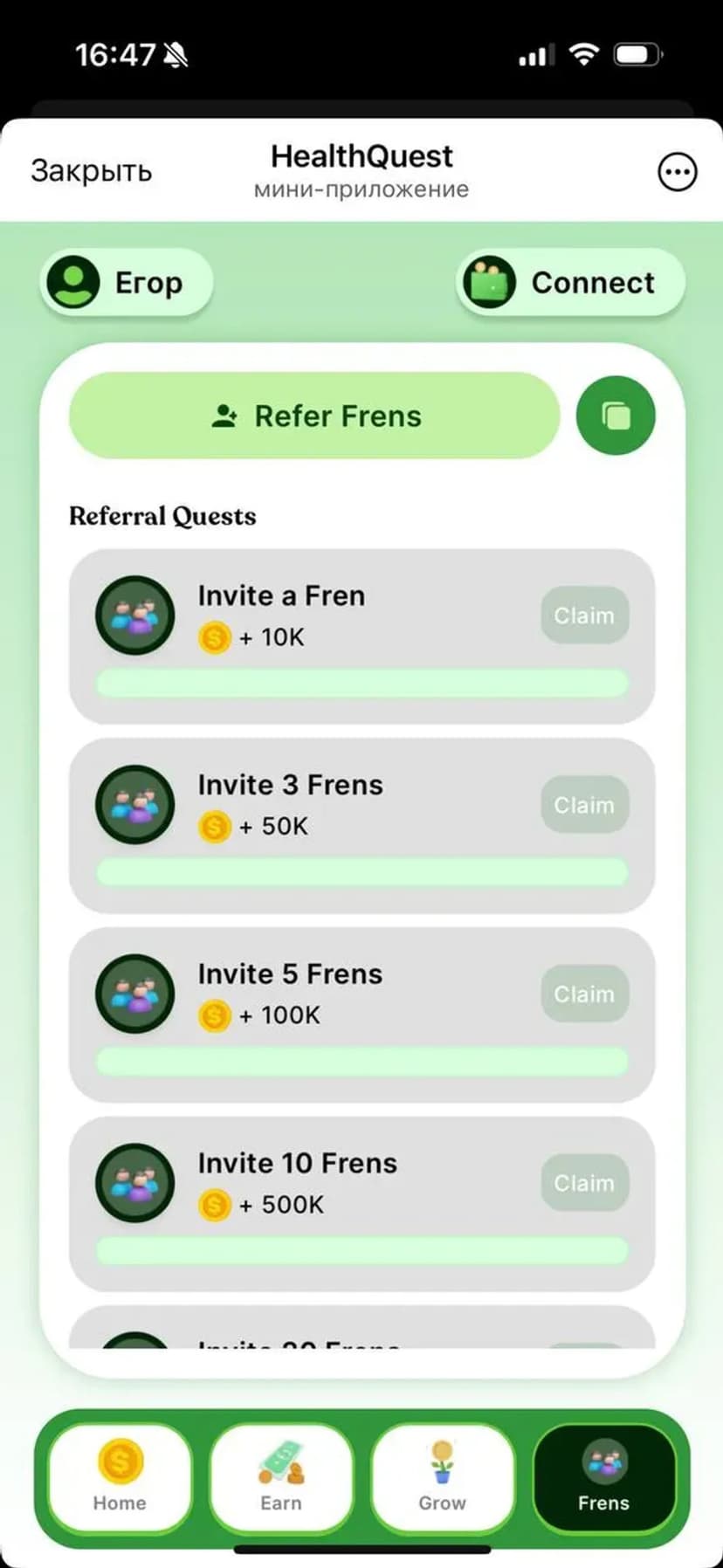Claim the Invite 10 Frens reward
Screen dimensions: 723x1568
tap(584, 1183)
